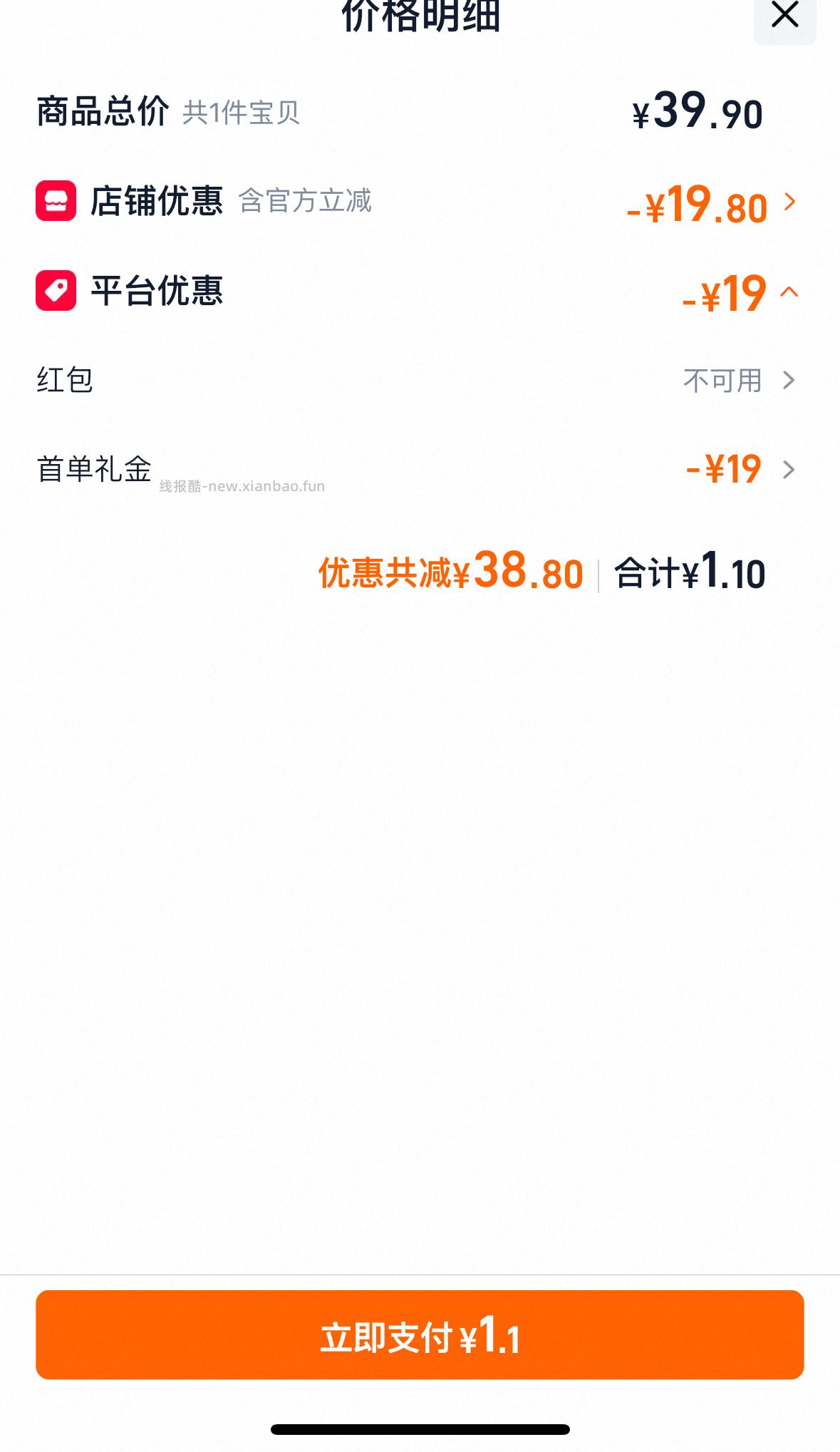The image size is (840, 1452).
Task: Select the 含官方立减 official reduction label
Action: click(x=305, y=202)
